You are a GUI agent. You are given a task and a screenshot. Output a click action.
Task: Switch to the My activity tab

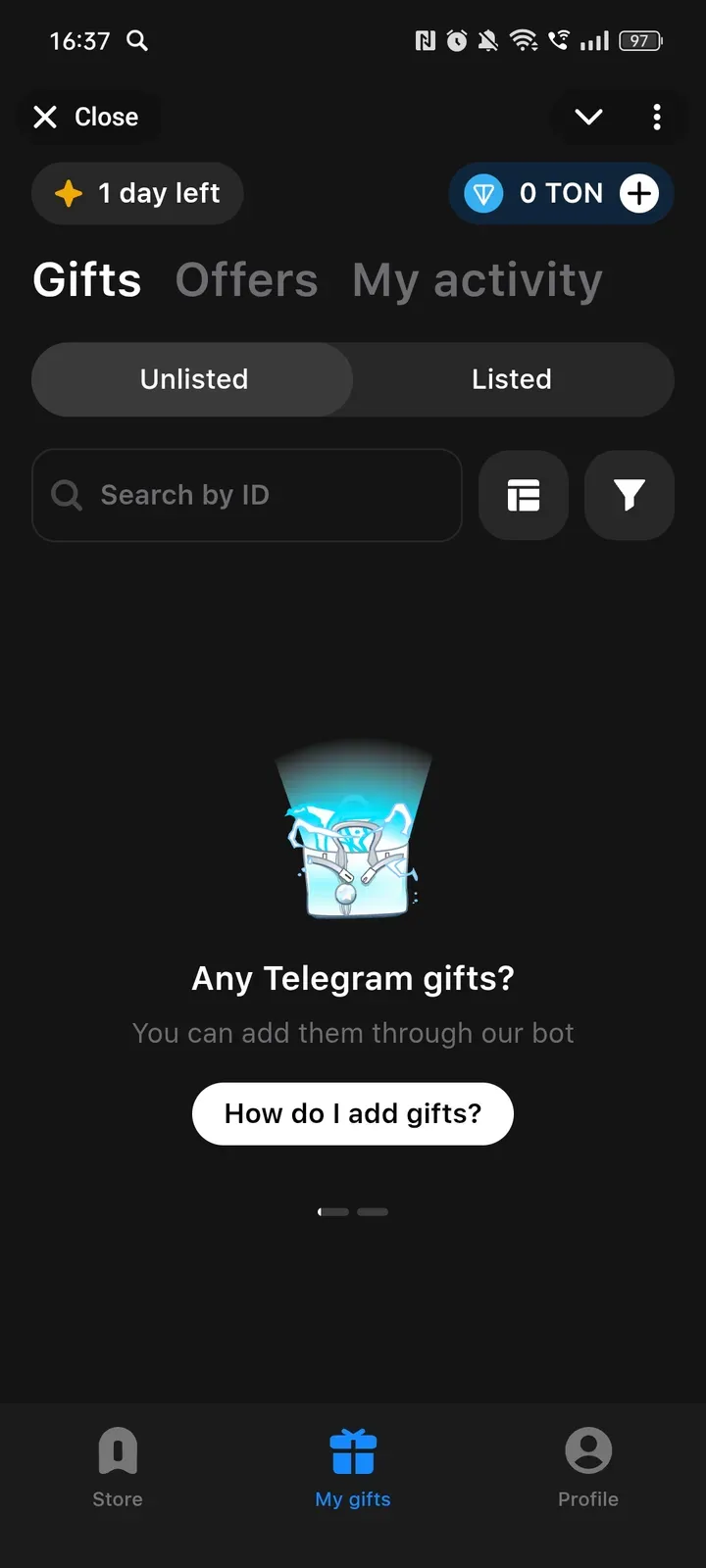coord(477,280)
